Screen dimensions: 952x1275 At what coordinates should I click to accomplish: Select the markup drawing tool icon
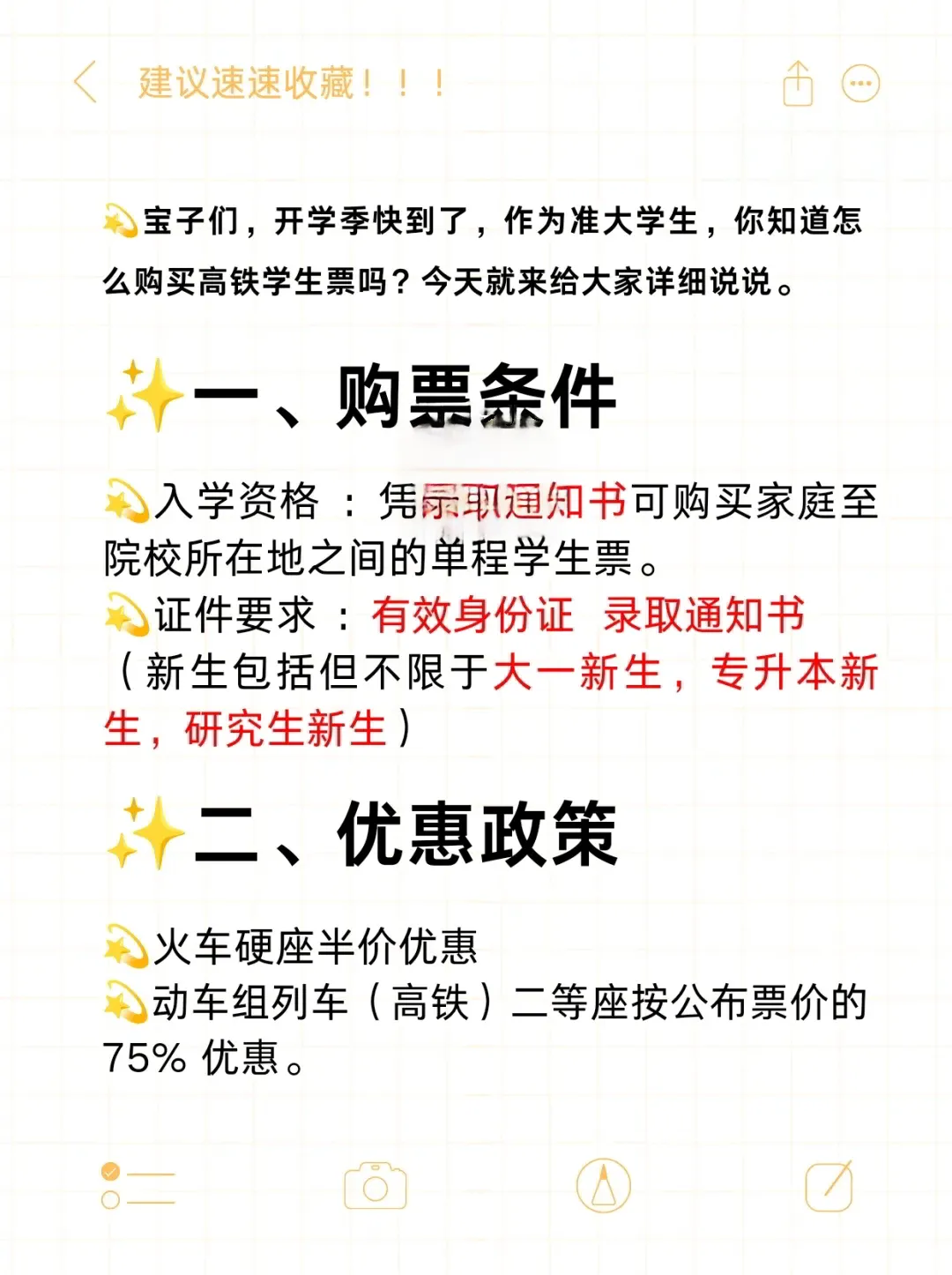603,1186
